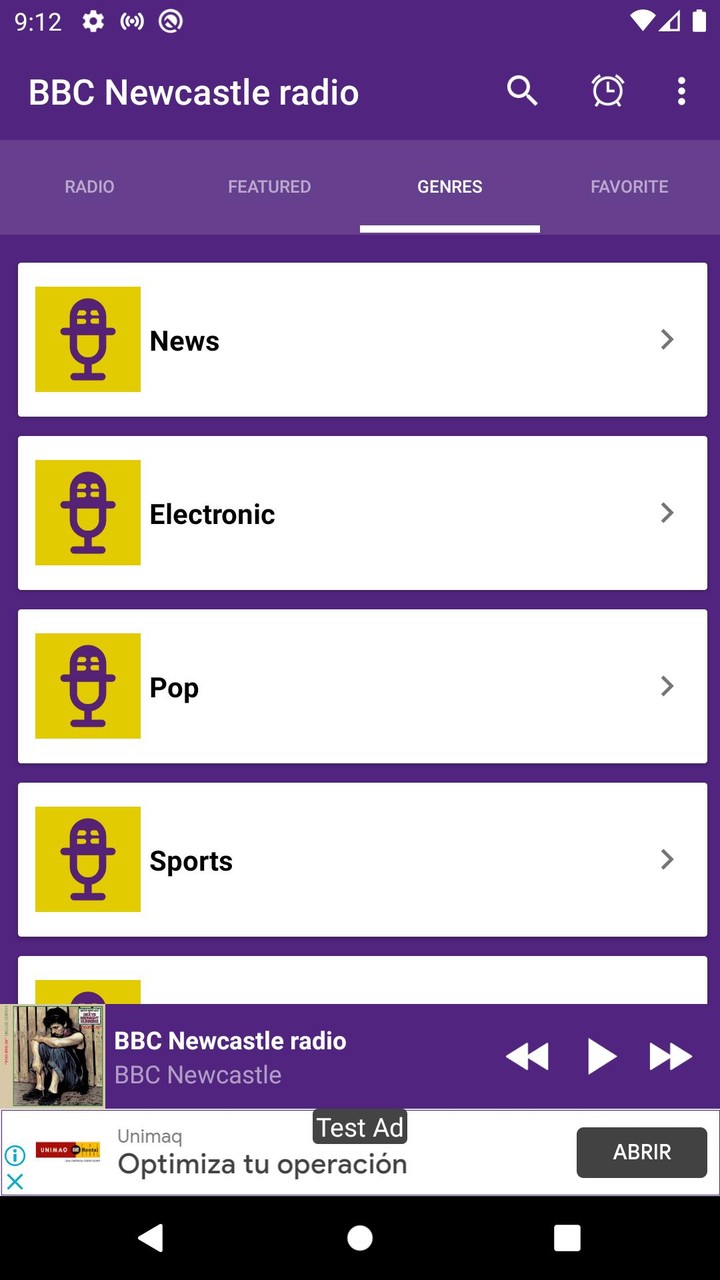This screenshot has height=1280, width=720.
Task: Open the FAVORITE tab
Action: (x=629, y=187)
